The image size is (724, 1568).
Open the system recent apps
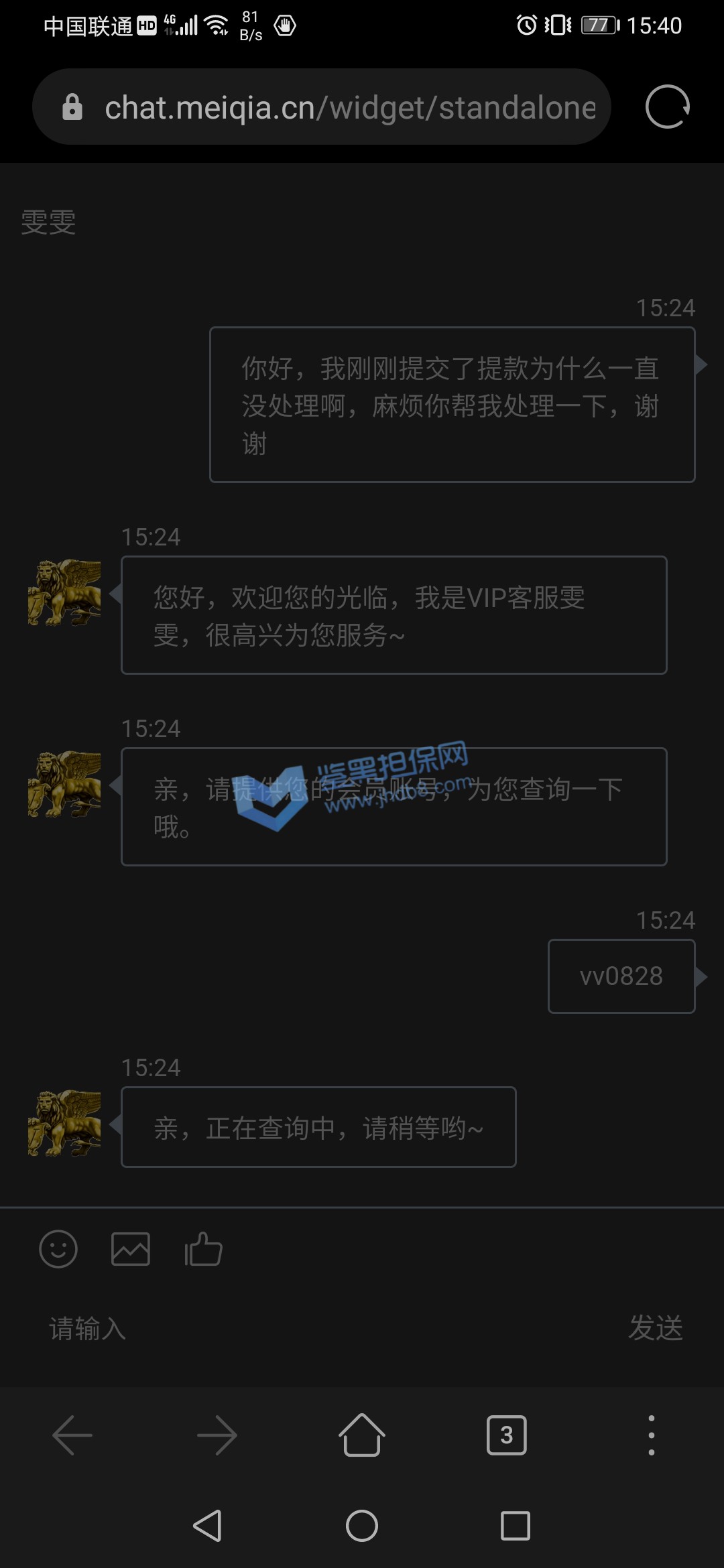point(516,1526)
